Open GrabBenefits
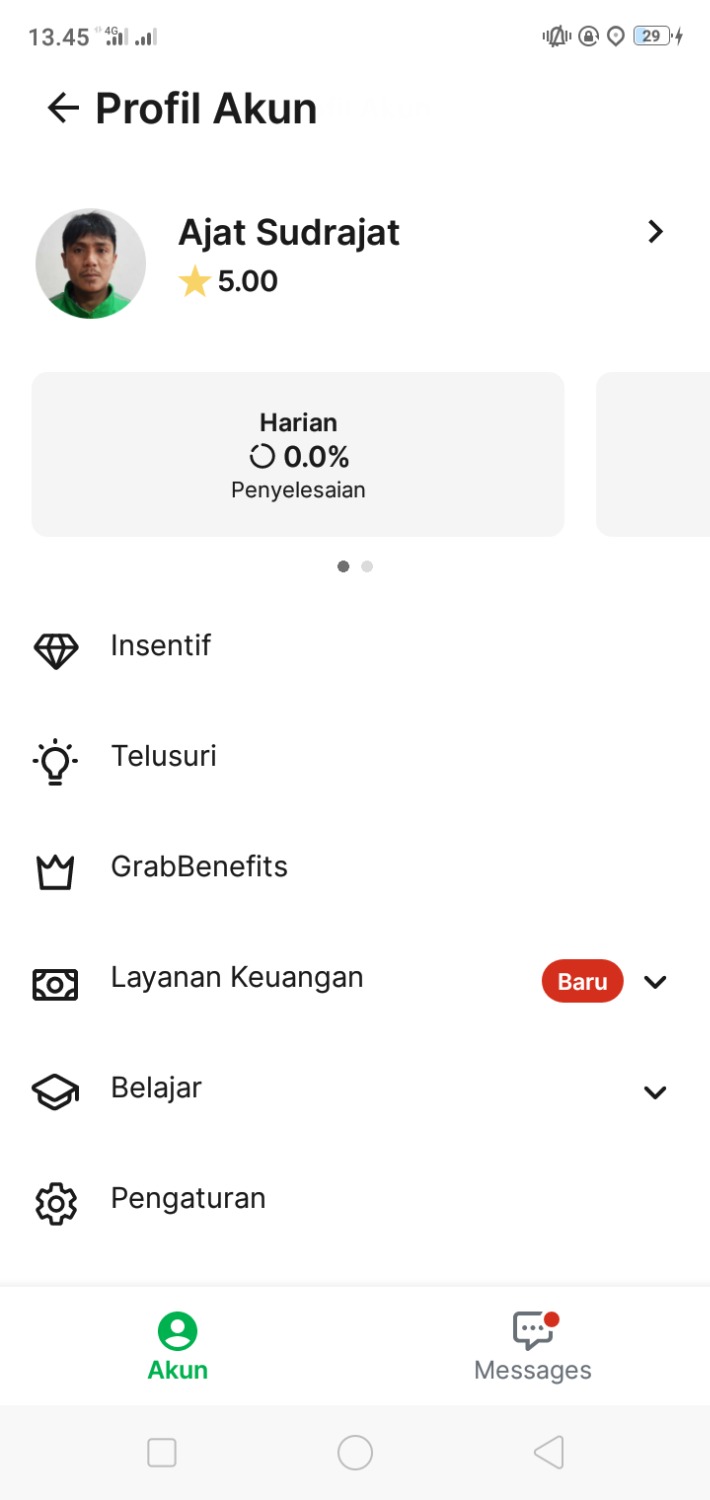This screenshot has height=1500, width=710. click(198, 867)
